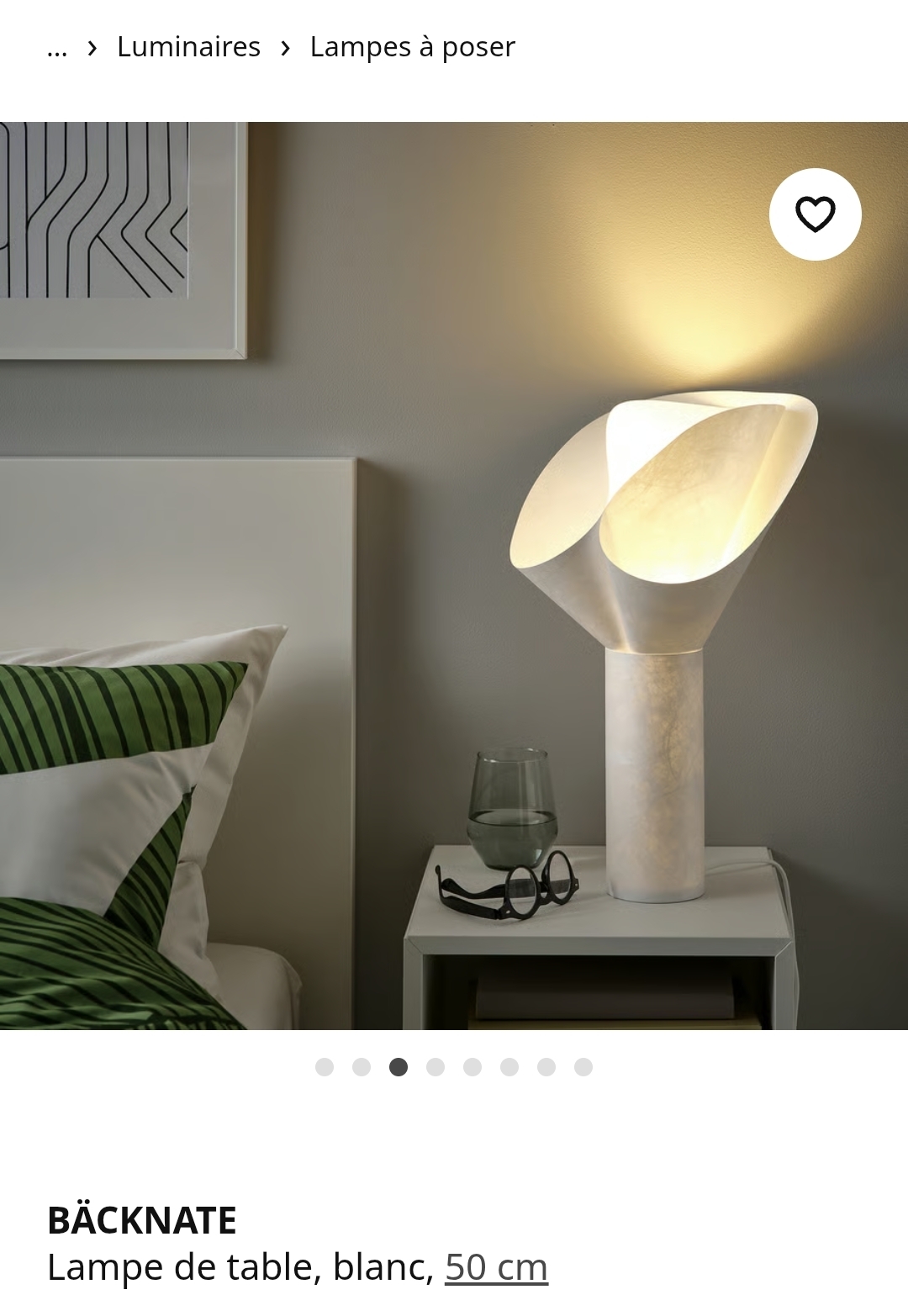Go to Lampes à poser category
This screenshot has height=1316, width=908.
(412, 47)
